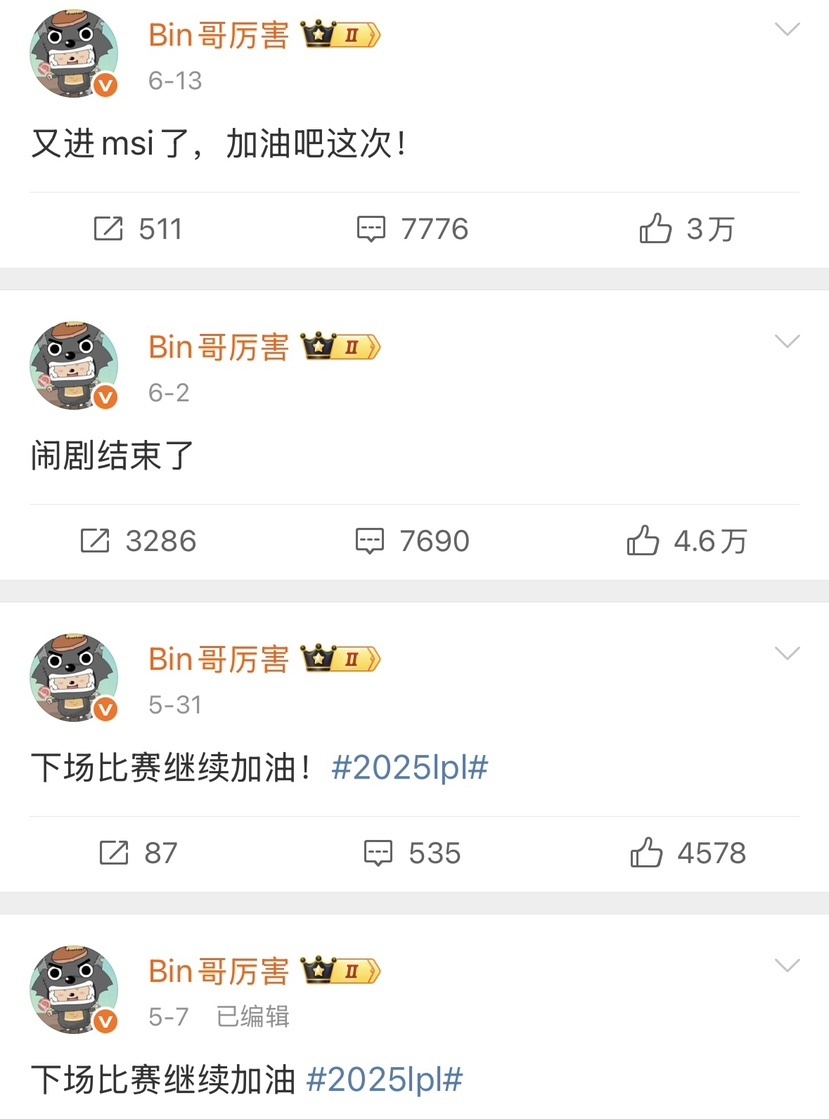Click the crown membership badge on the 6-2 post

pyautogui.click(x=318, y=345)
